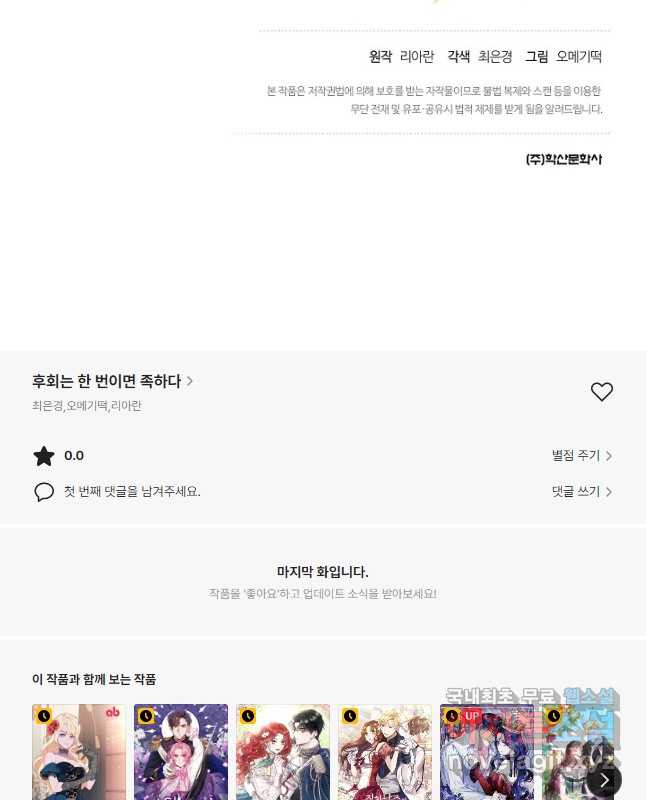
Task: Like this webtoon with heart icon
Action: (601, 392)
